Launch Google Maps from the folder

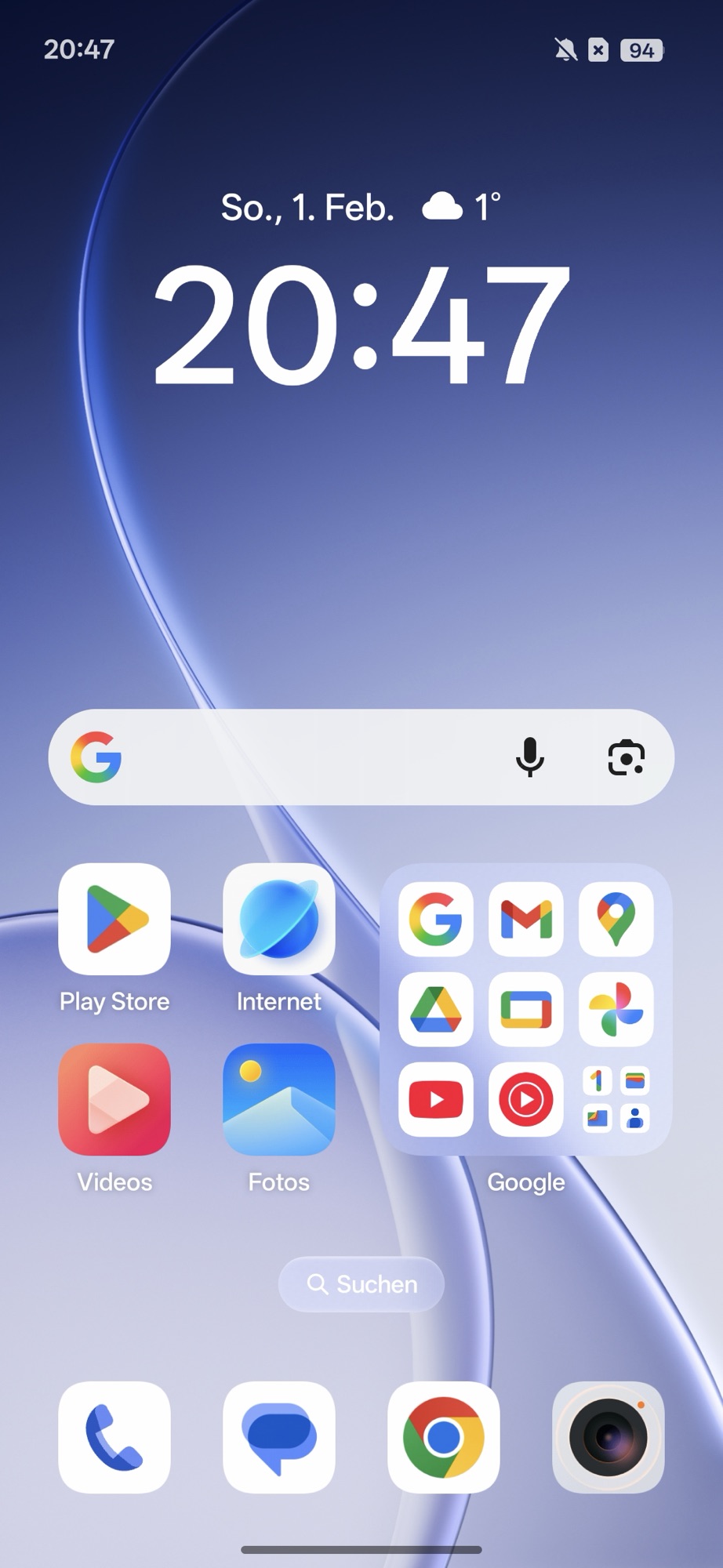click(616, 919)
